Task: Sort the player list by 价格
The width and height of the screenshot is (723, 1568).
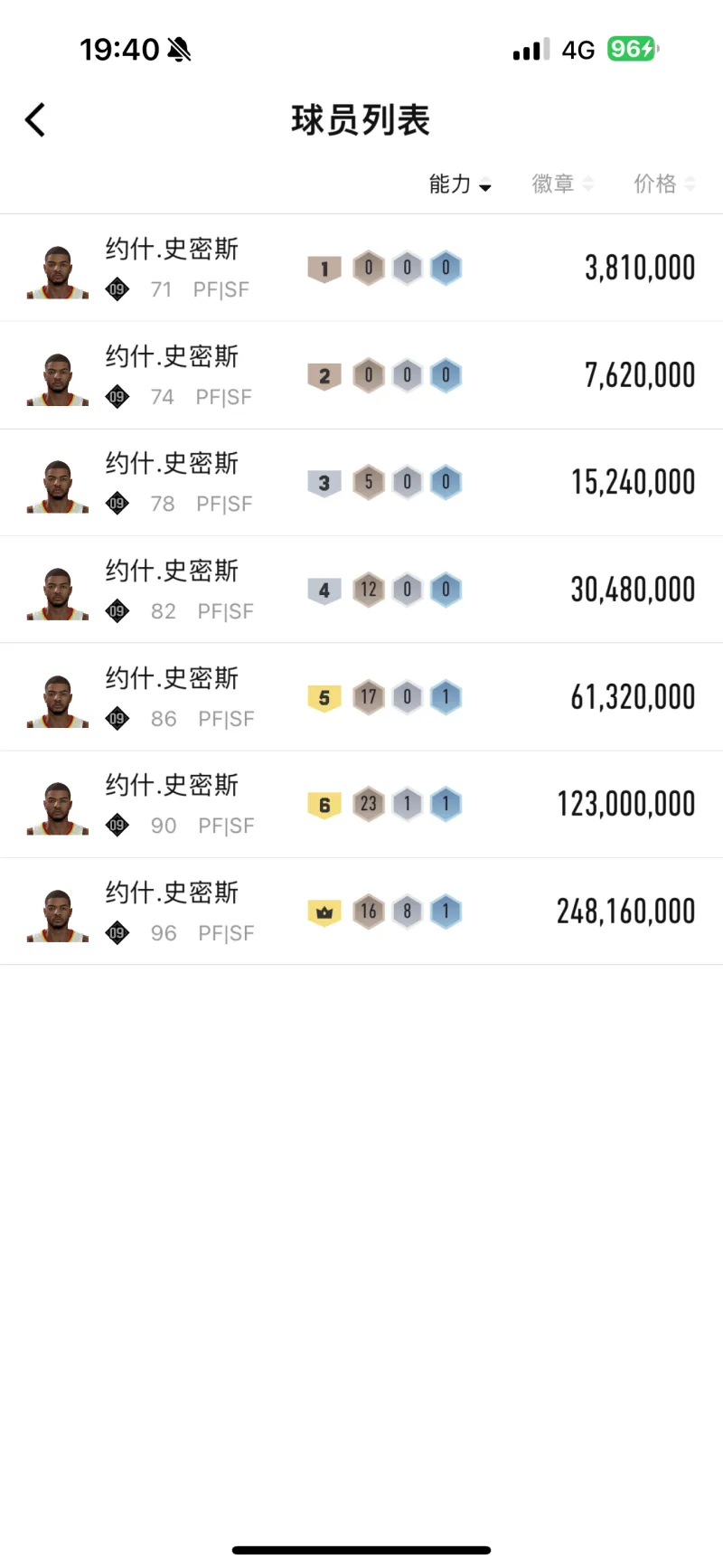Action: coord(663,184)
